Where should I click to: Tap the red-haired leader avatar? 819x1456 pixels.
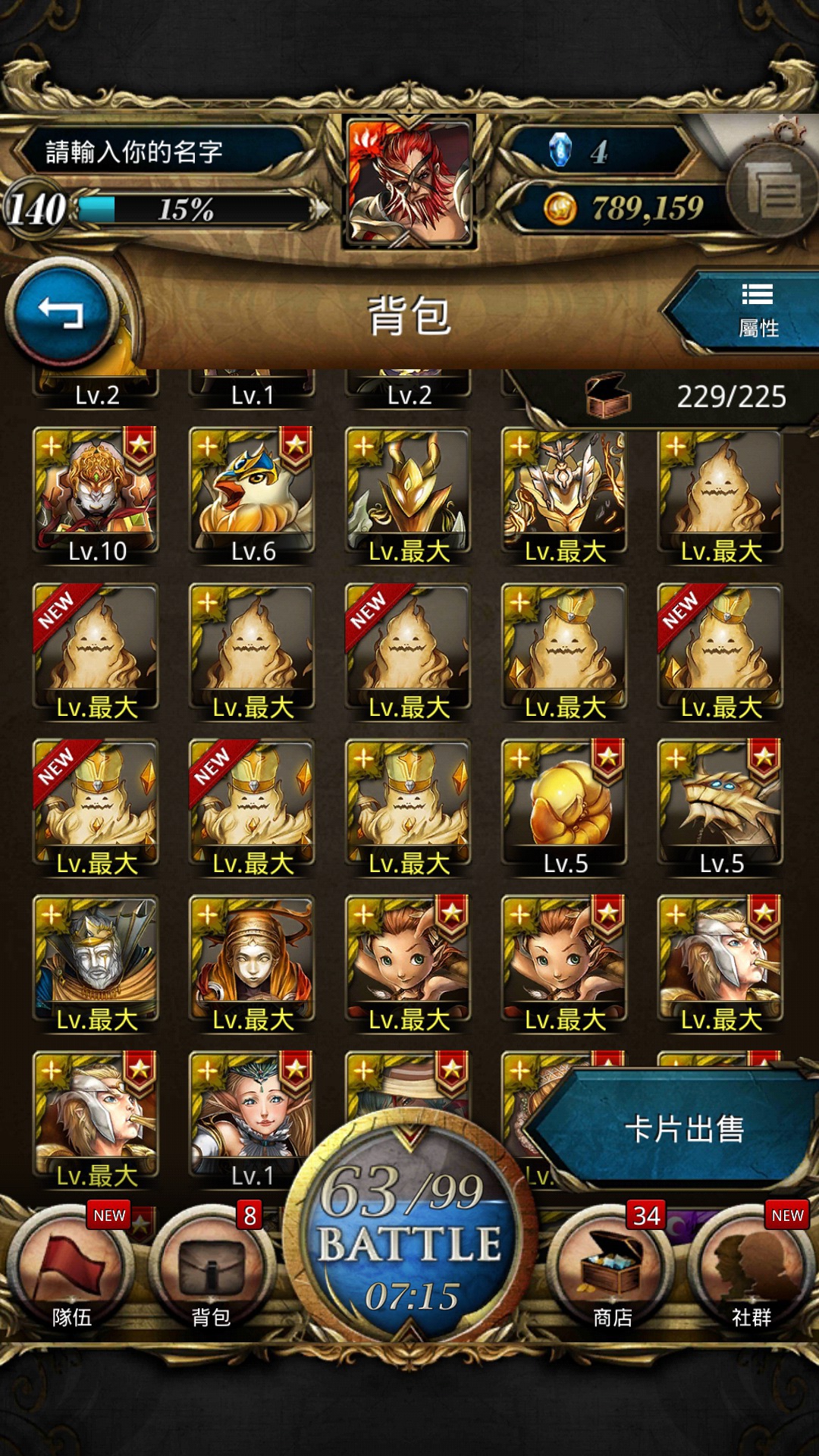[409, 182]
